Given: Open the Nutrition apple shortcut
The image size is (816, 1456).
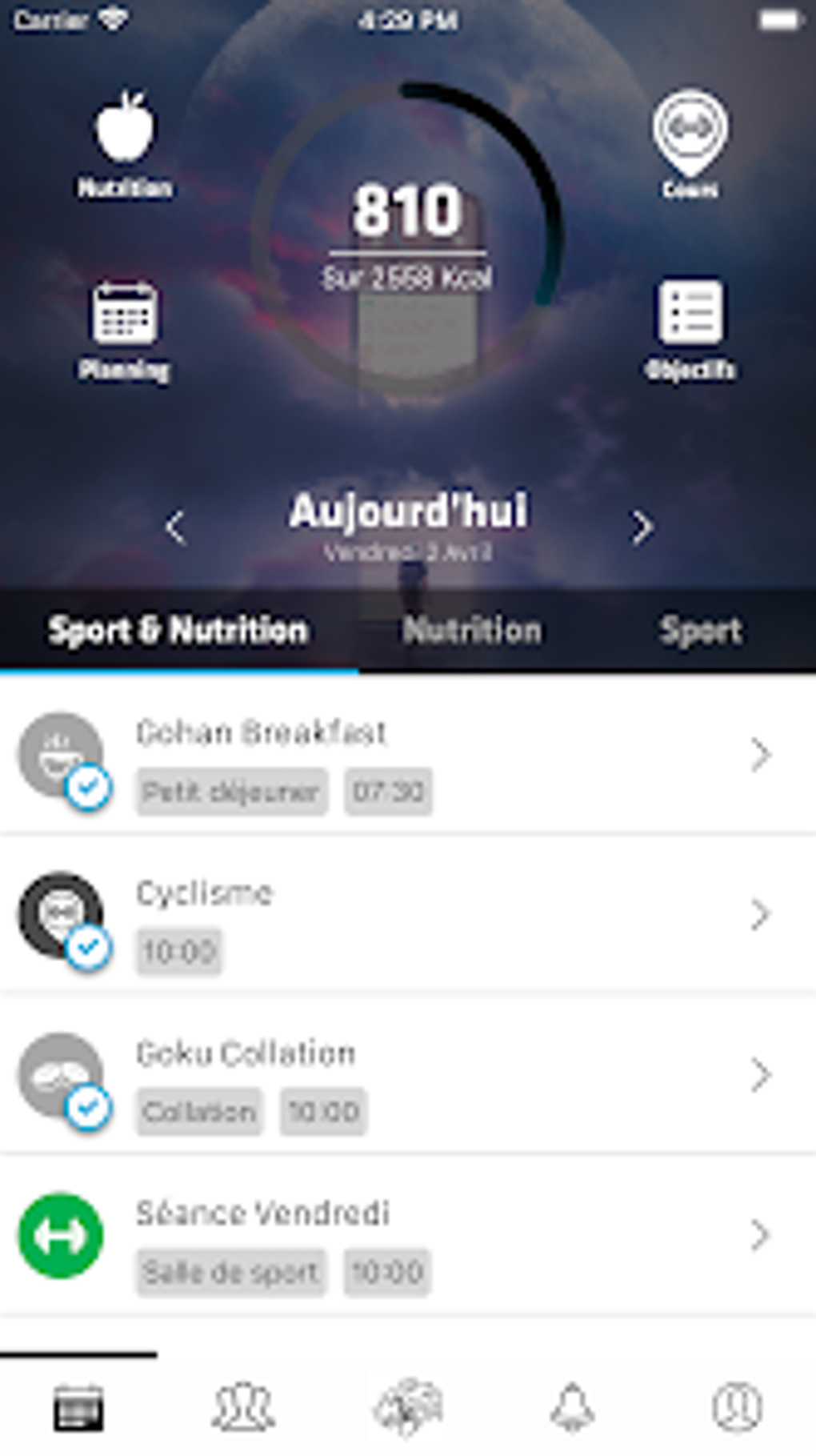Looking at the screenshot, I should coord(124,144).
